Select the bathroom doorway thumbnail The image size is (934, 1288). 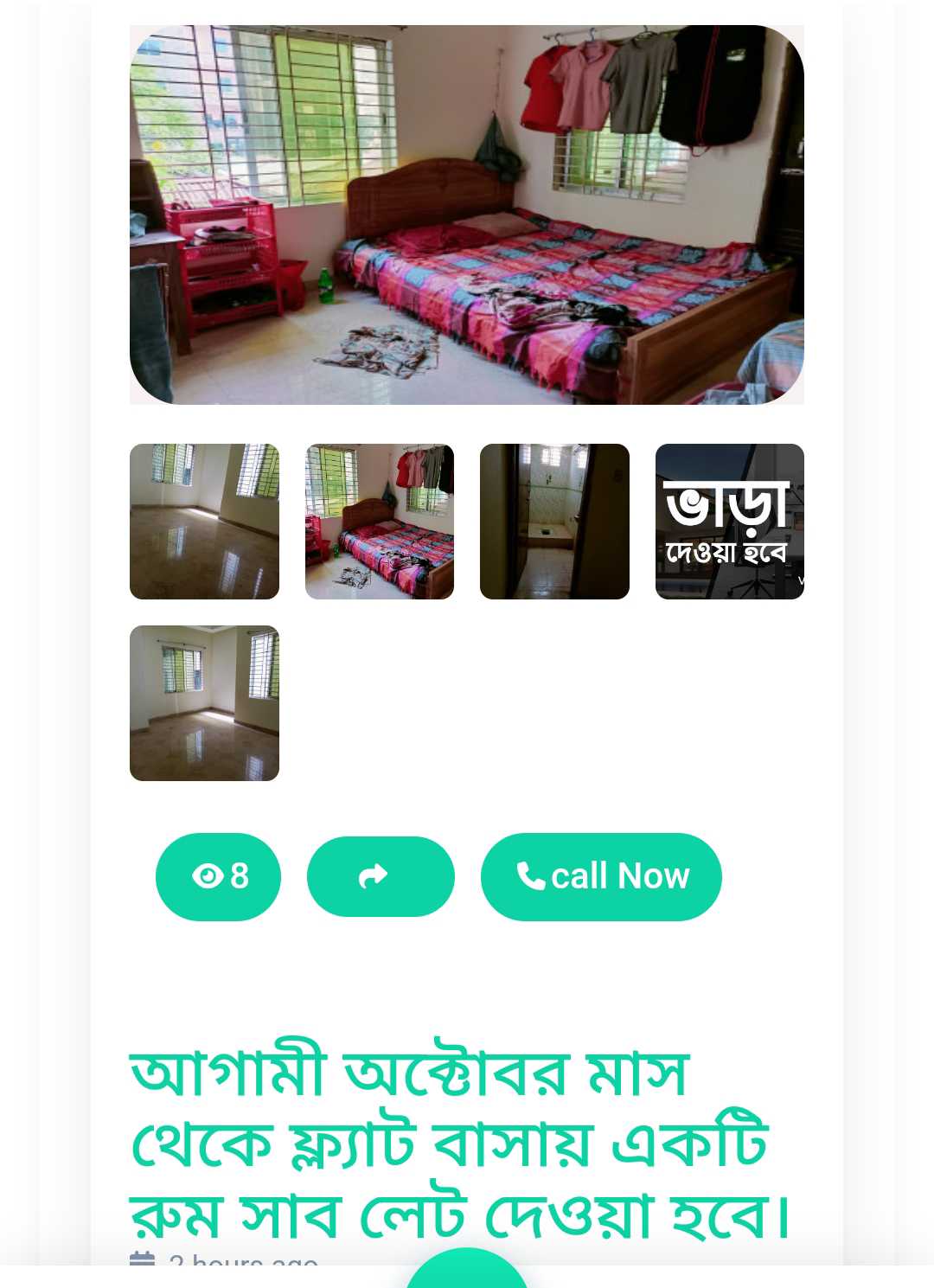pyautogui.click(x=554, y=522)
